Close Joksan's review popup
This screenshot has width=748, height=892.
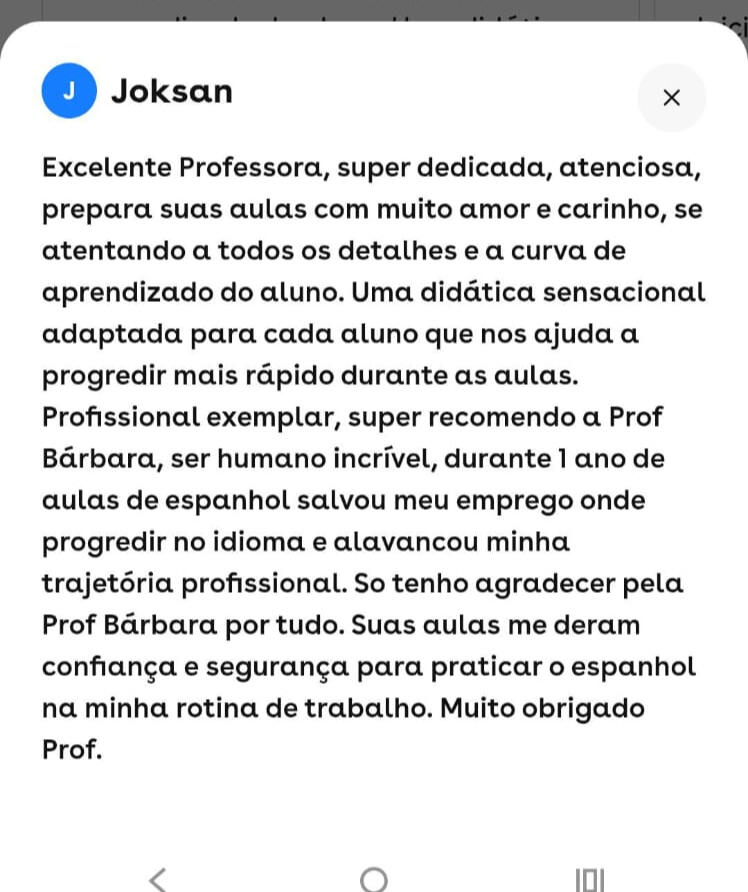671,97
